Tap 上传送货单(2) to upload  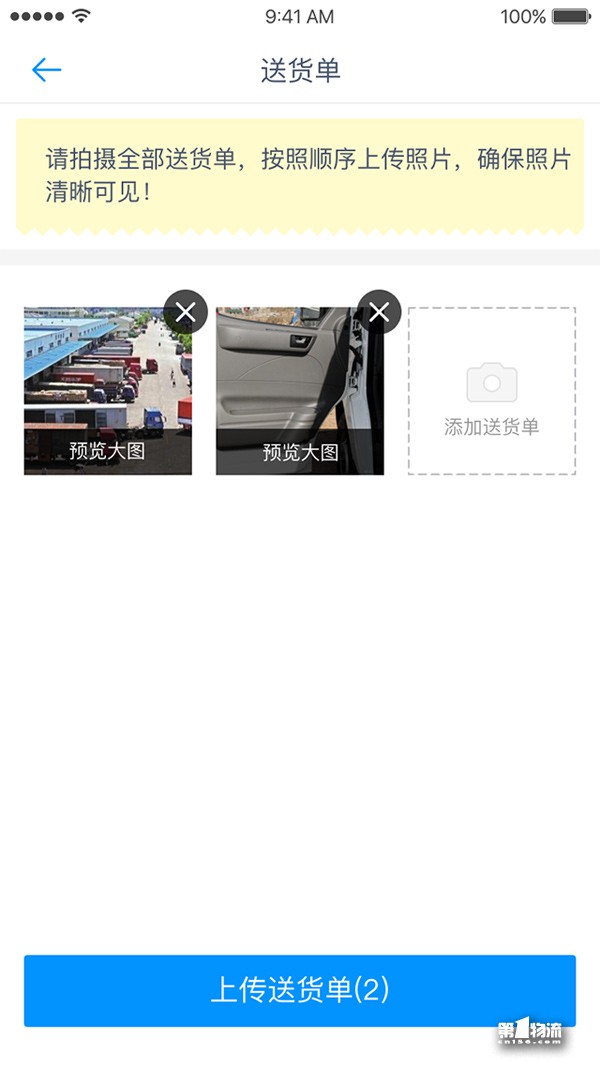(x=300, y=990)
